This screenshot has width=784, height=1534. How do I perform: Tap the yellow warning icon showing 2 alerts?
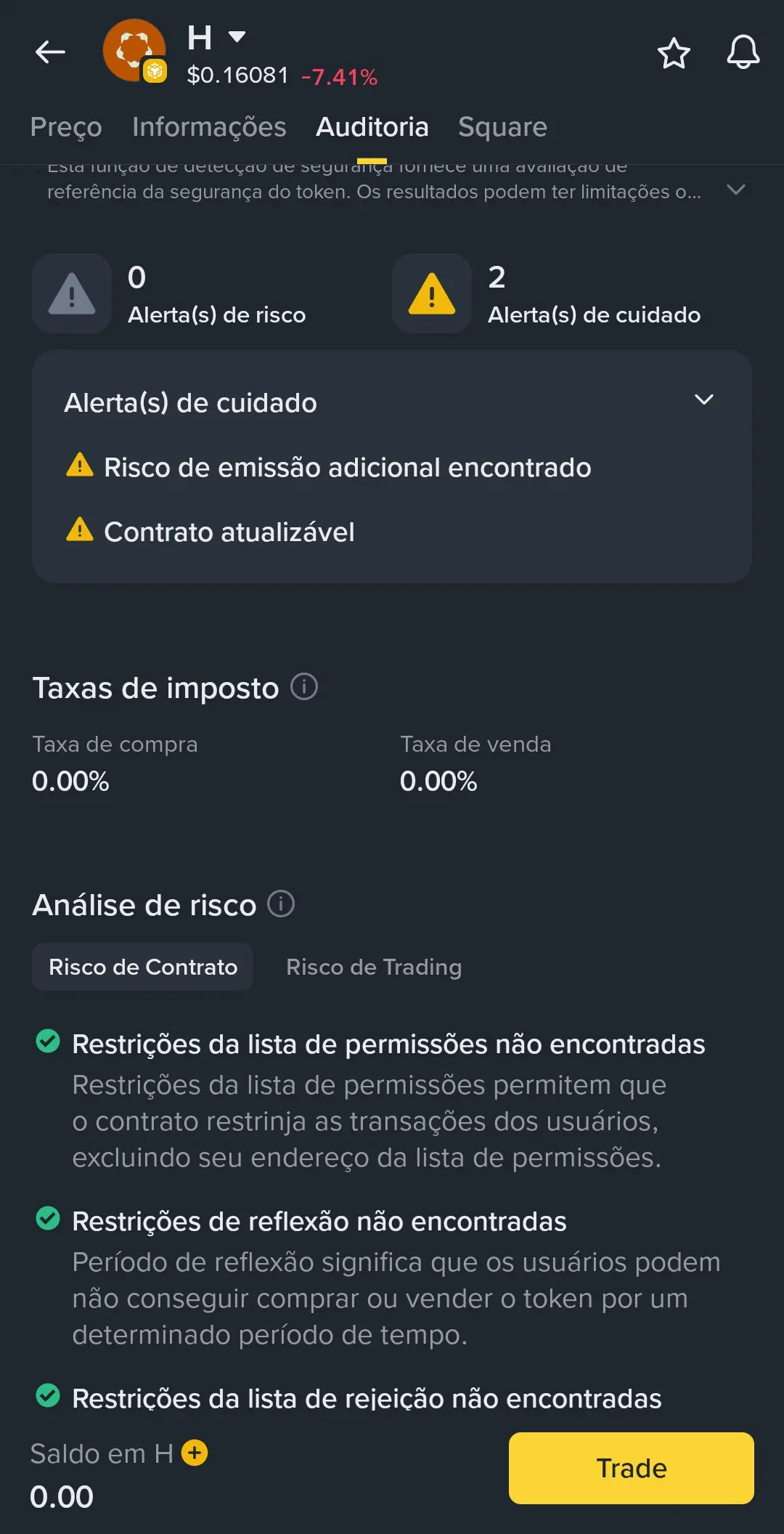431,293
